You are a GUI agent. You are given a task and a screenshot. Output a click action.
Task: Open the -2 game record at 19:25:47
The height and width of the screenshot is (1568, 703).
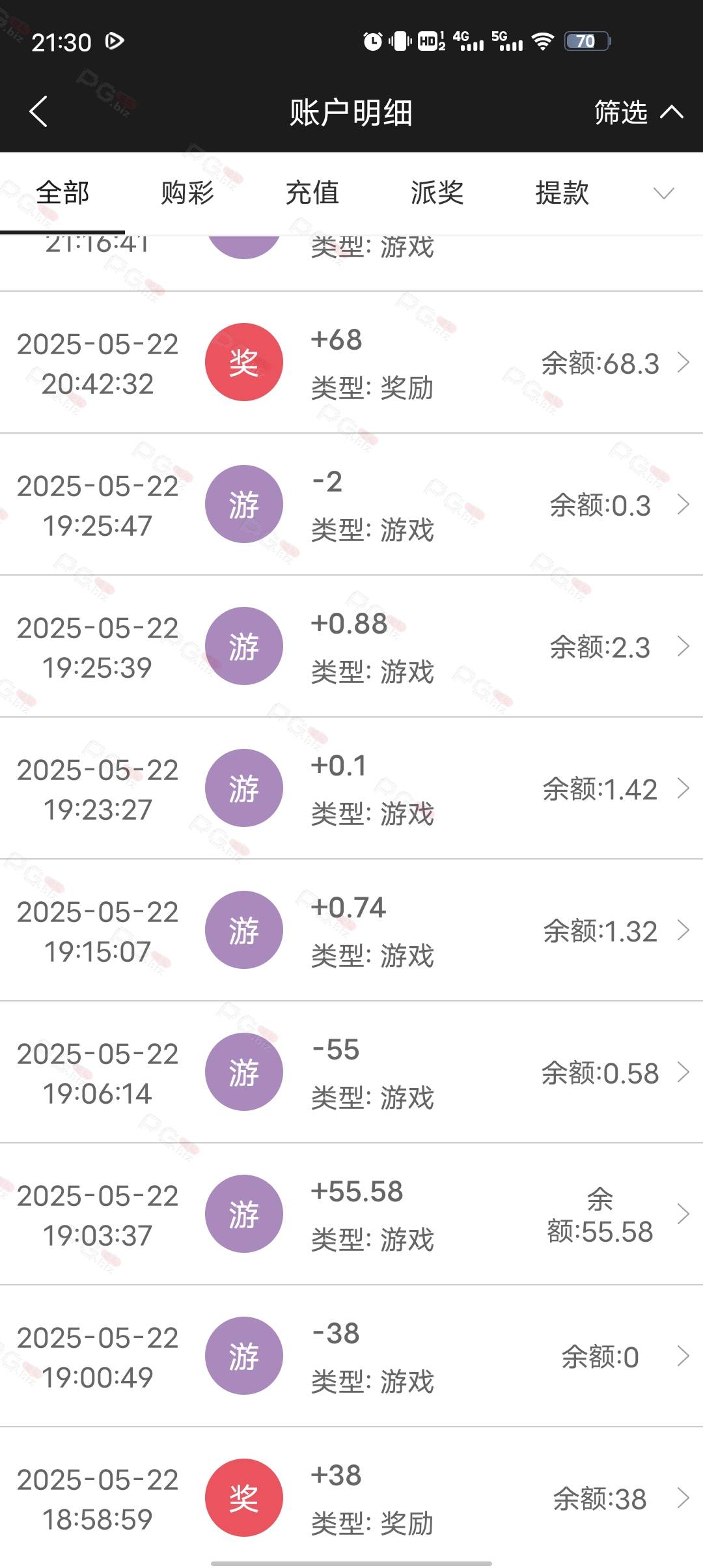click(x=351, y=504)
